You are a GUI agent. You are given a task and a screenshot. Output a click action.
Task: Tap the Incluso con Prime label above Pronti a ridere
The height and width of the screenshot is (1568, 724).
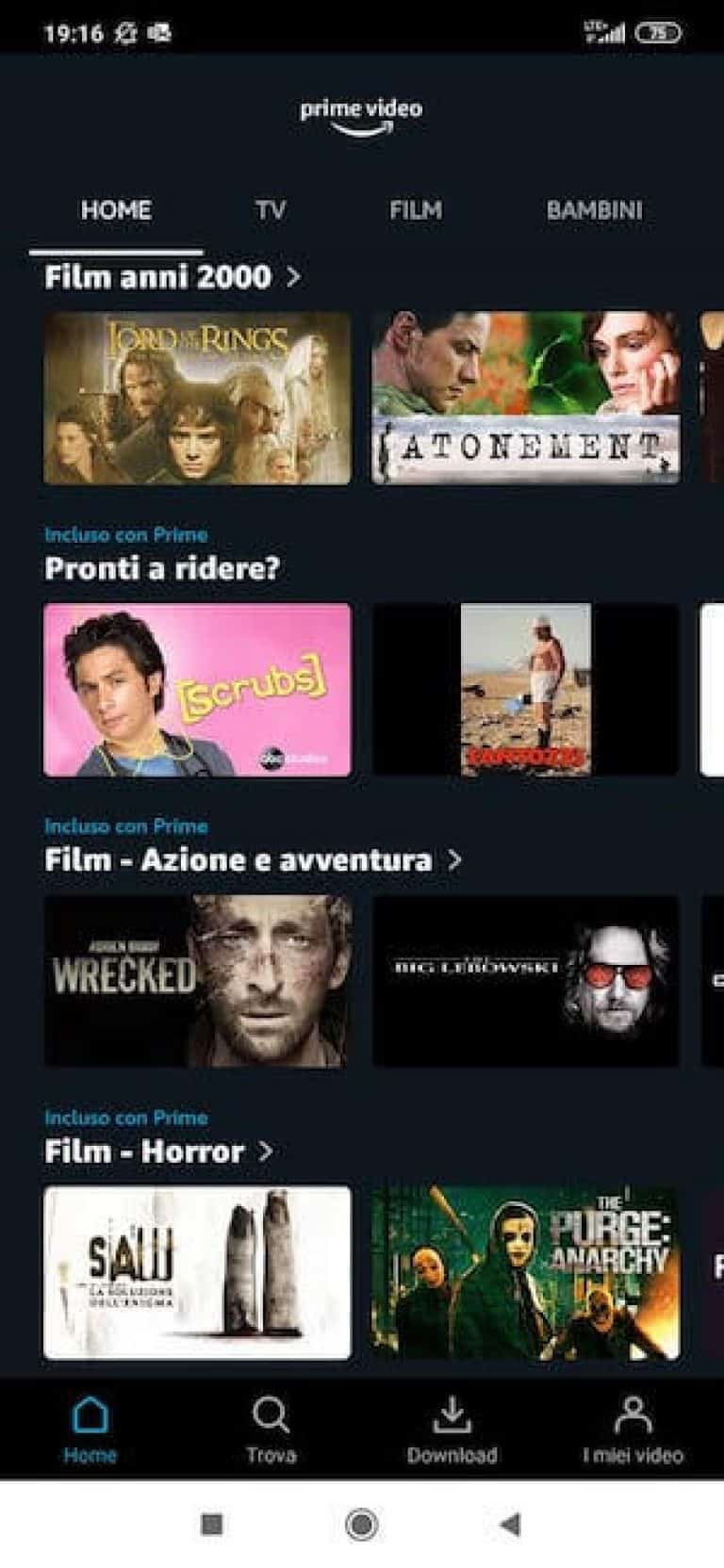pos(125,534)
